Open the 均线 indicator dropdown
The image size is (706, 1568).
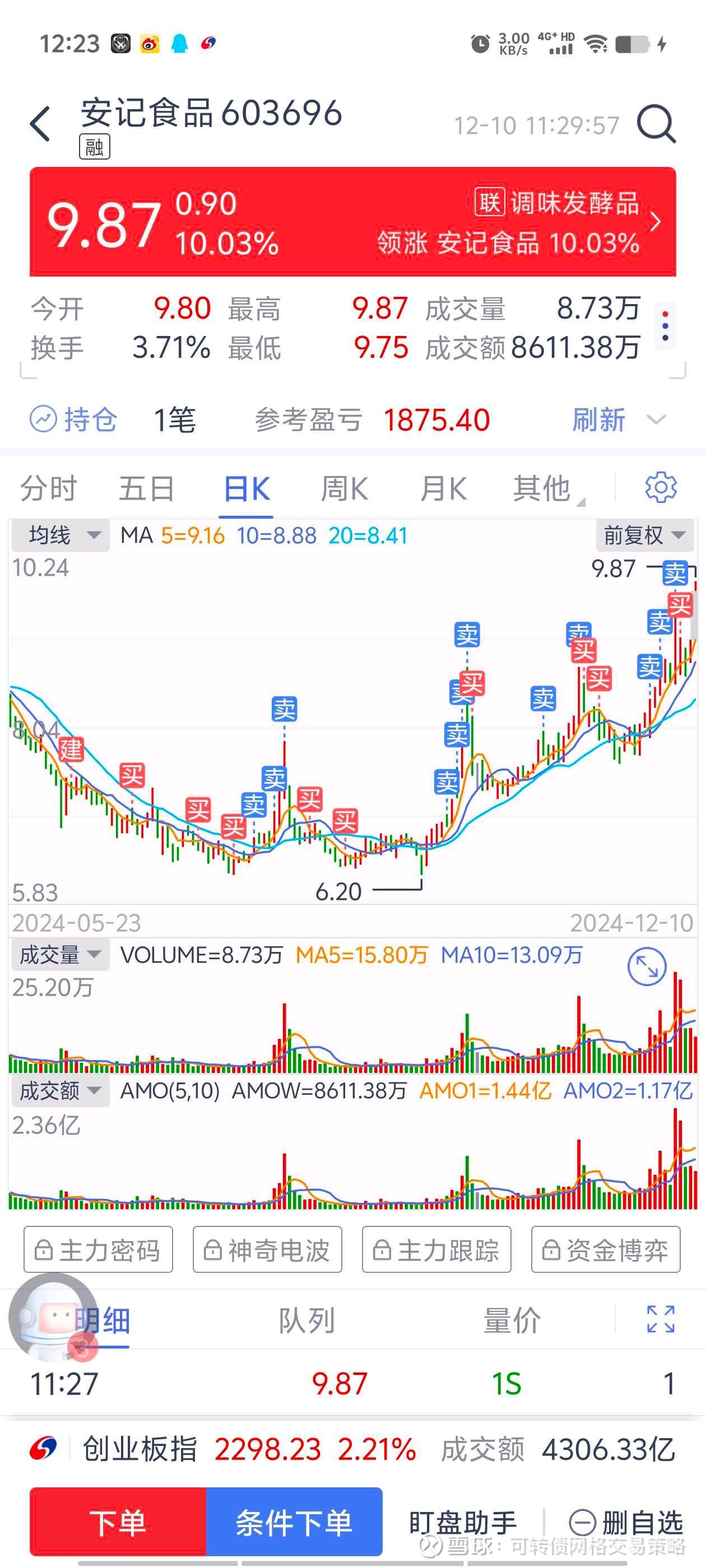[x=60, y=536]
